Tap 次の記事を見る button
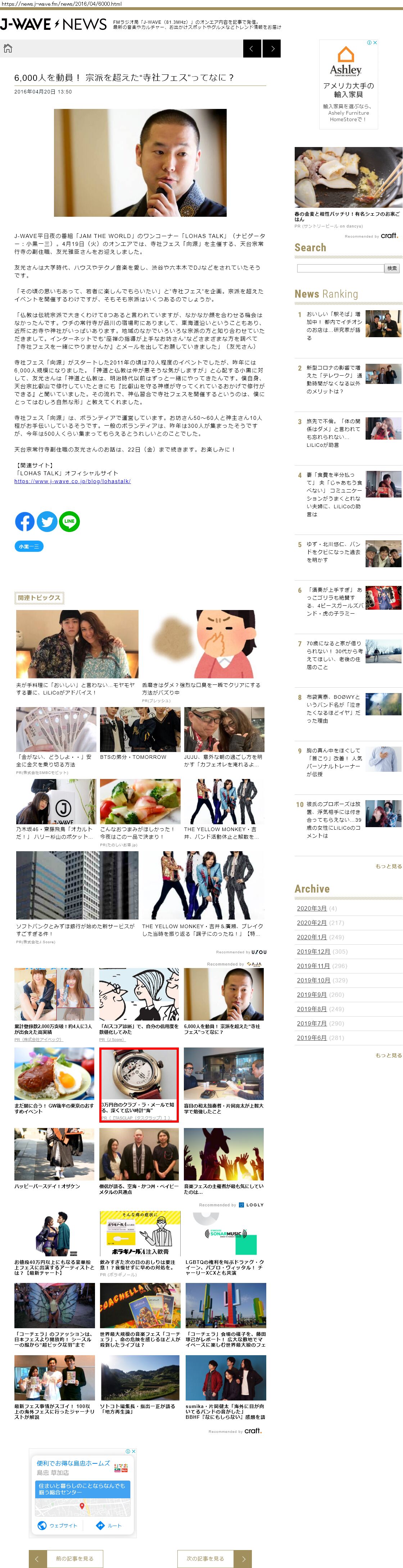This screenshot has width=403, height=1568. 205,1558
